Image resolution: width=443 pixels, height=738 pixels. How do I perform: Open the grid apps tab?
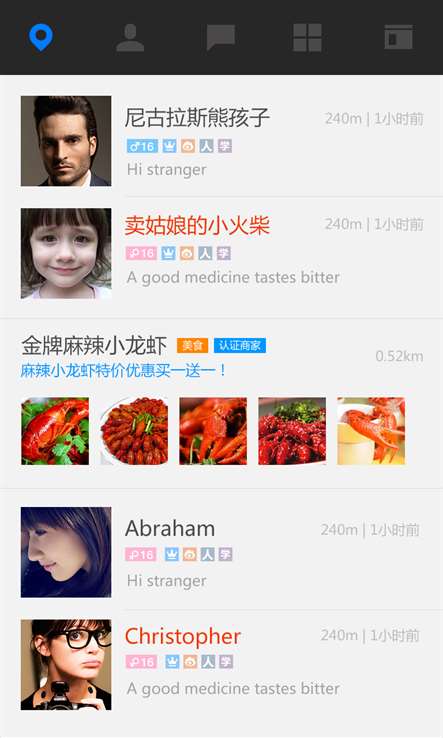coord(307,38)
